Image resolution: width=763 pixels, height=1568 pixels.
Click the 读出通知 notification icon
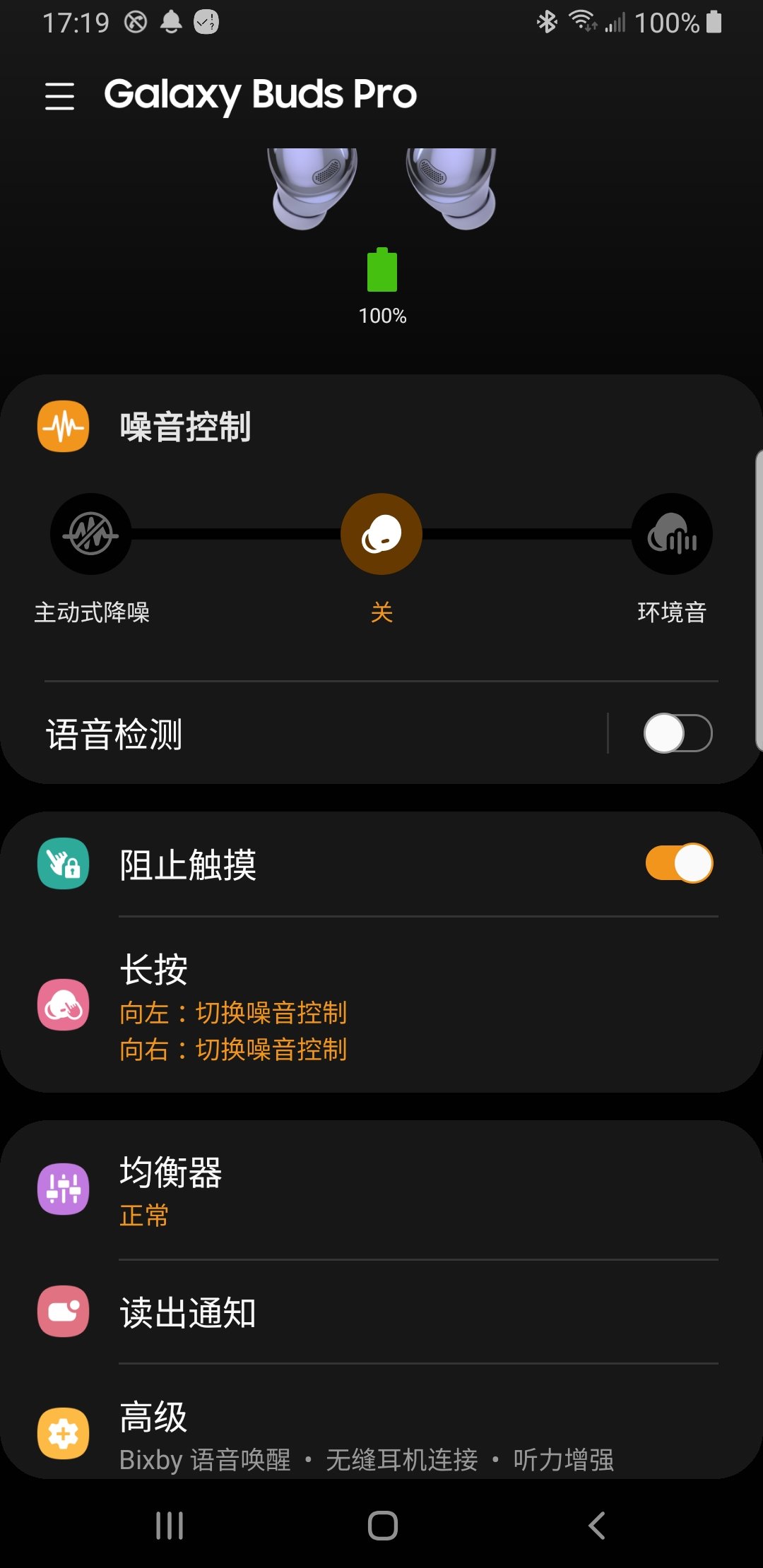tap(62, 1312)
